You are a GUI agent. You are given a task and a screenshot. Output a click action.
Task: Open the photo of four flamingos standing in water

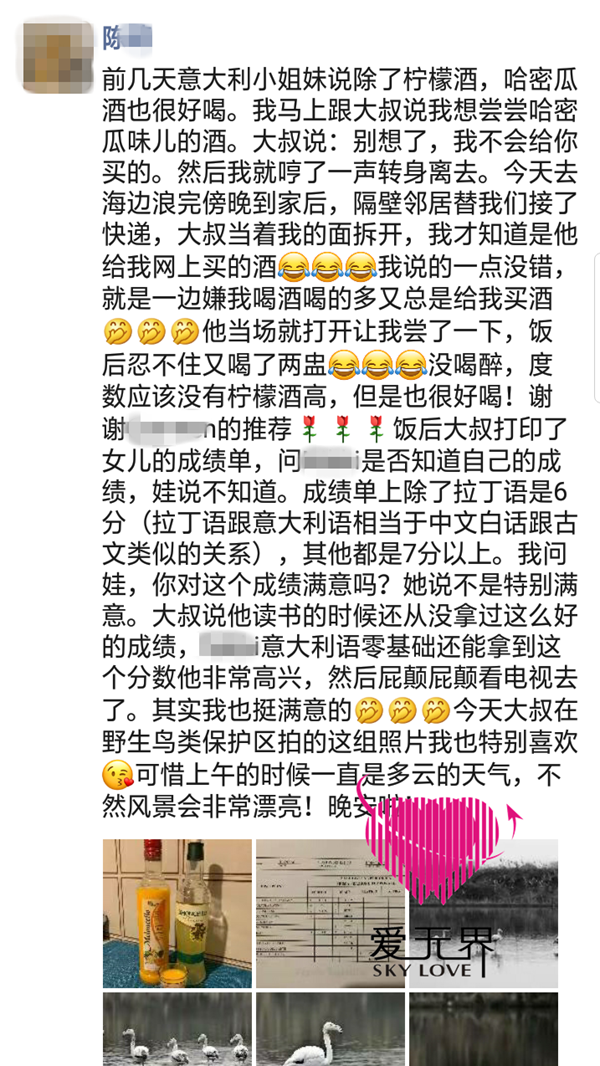click(x=177, y=1029)
